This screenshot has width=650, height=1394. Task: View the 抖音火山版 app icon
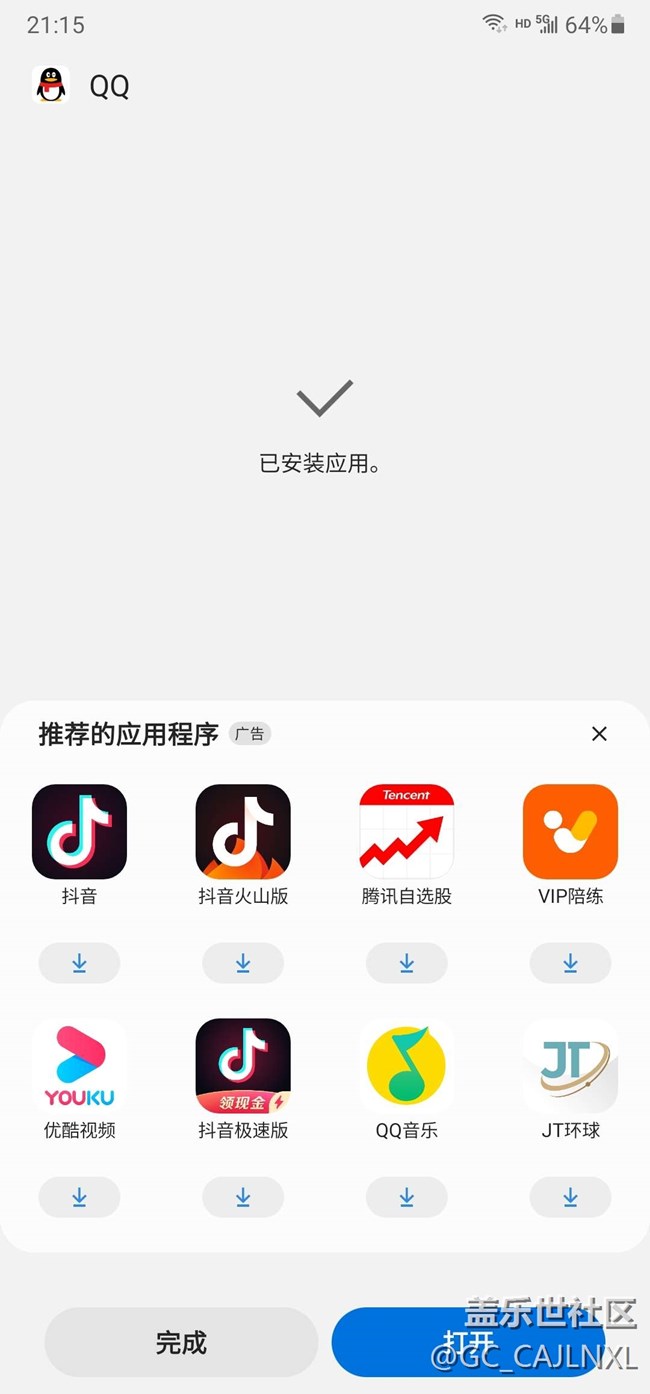click(243, 832)
